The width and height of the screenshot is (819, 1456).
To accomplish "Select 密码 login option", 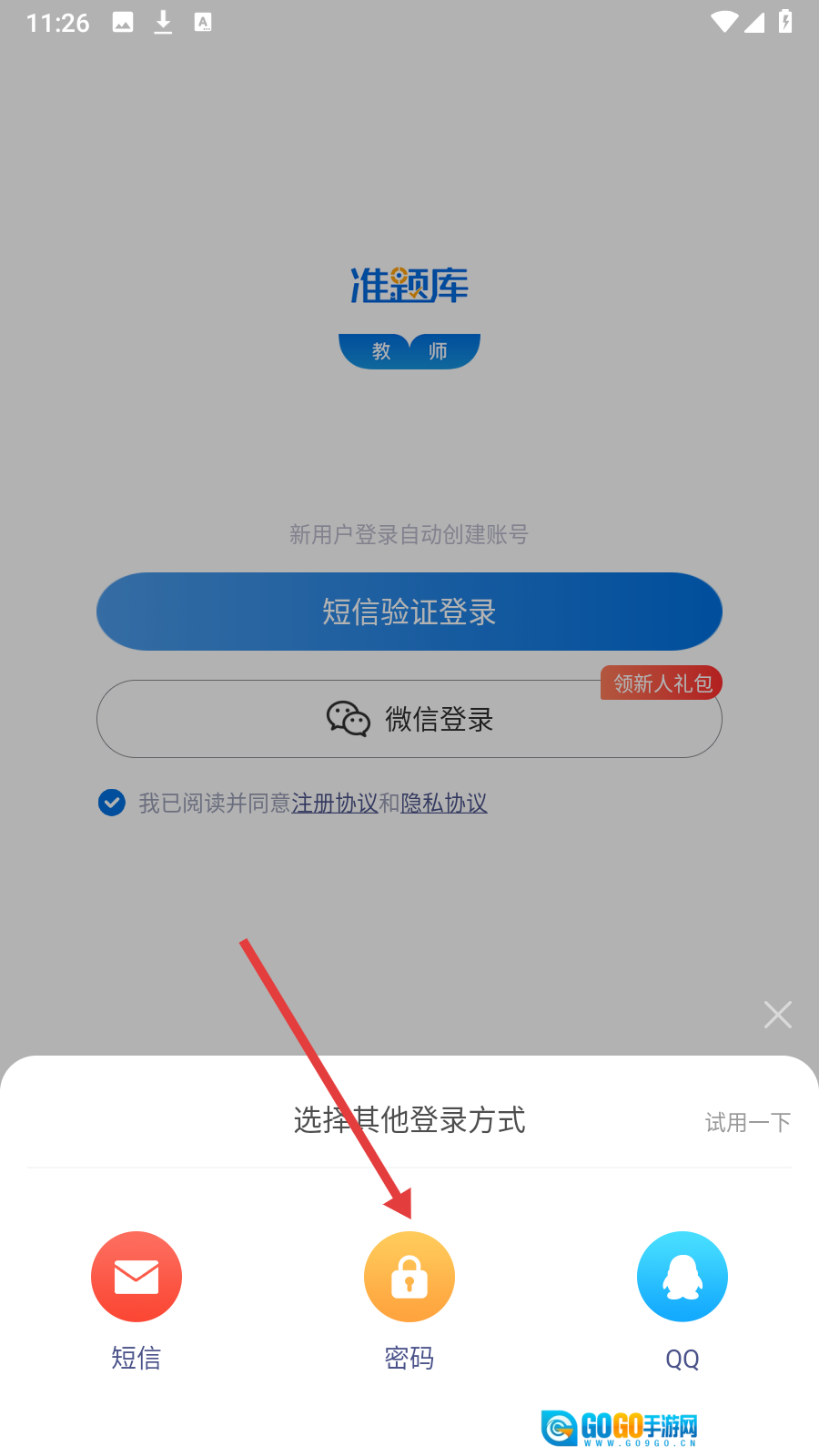I will (x=409, y=1277).
